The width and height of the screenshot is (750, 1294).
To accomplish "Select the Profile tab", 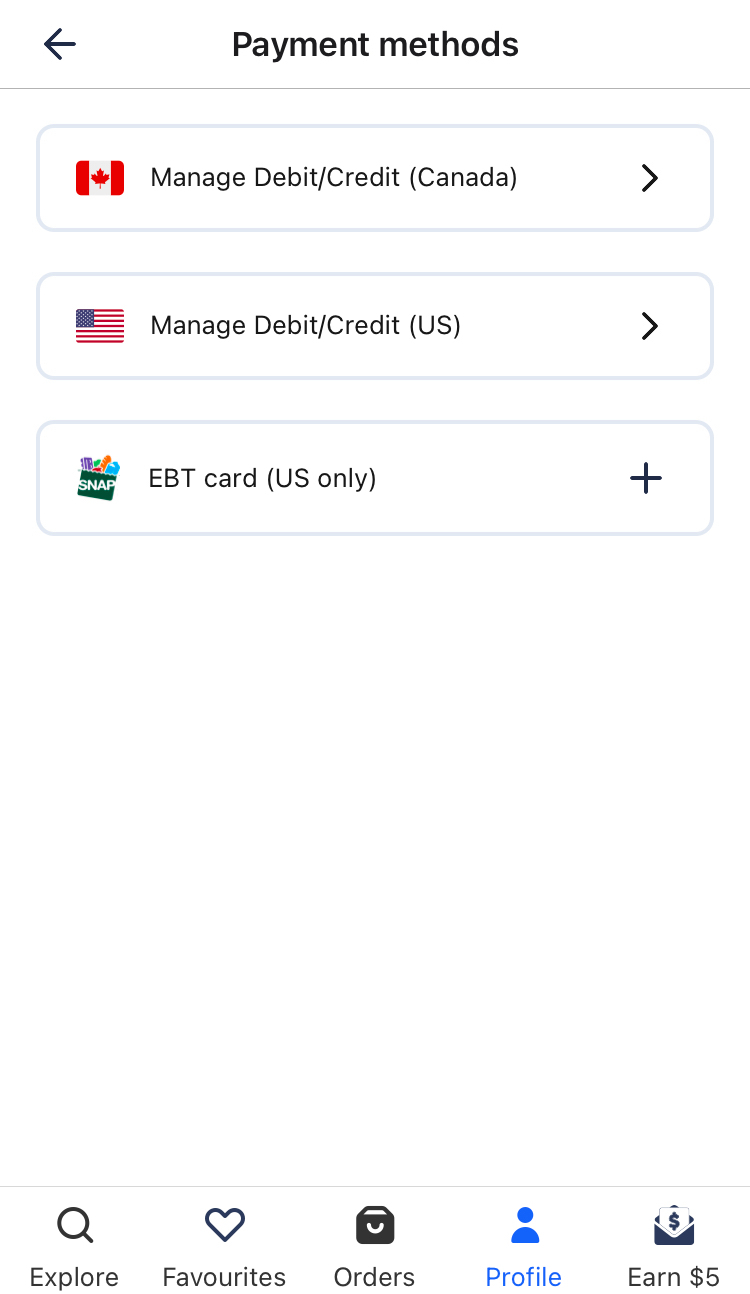I will click(x=524, y=1247).
